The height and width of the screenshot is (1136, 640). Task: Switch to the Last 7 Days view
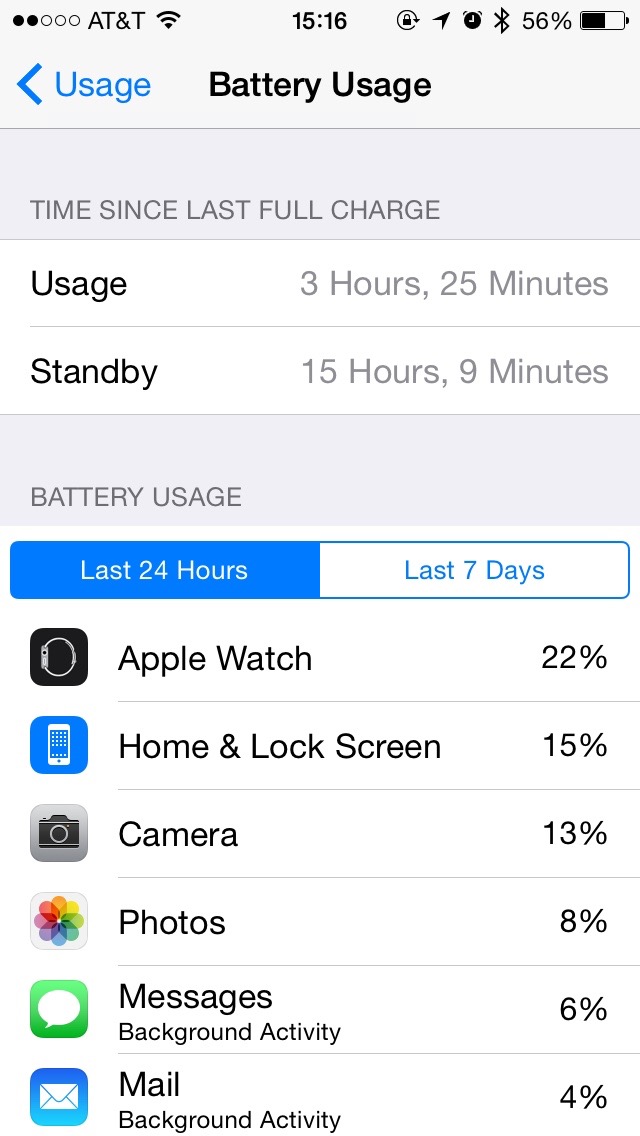pos(474,570)
